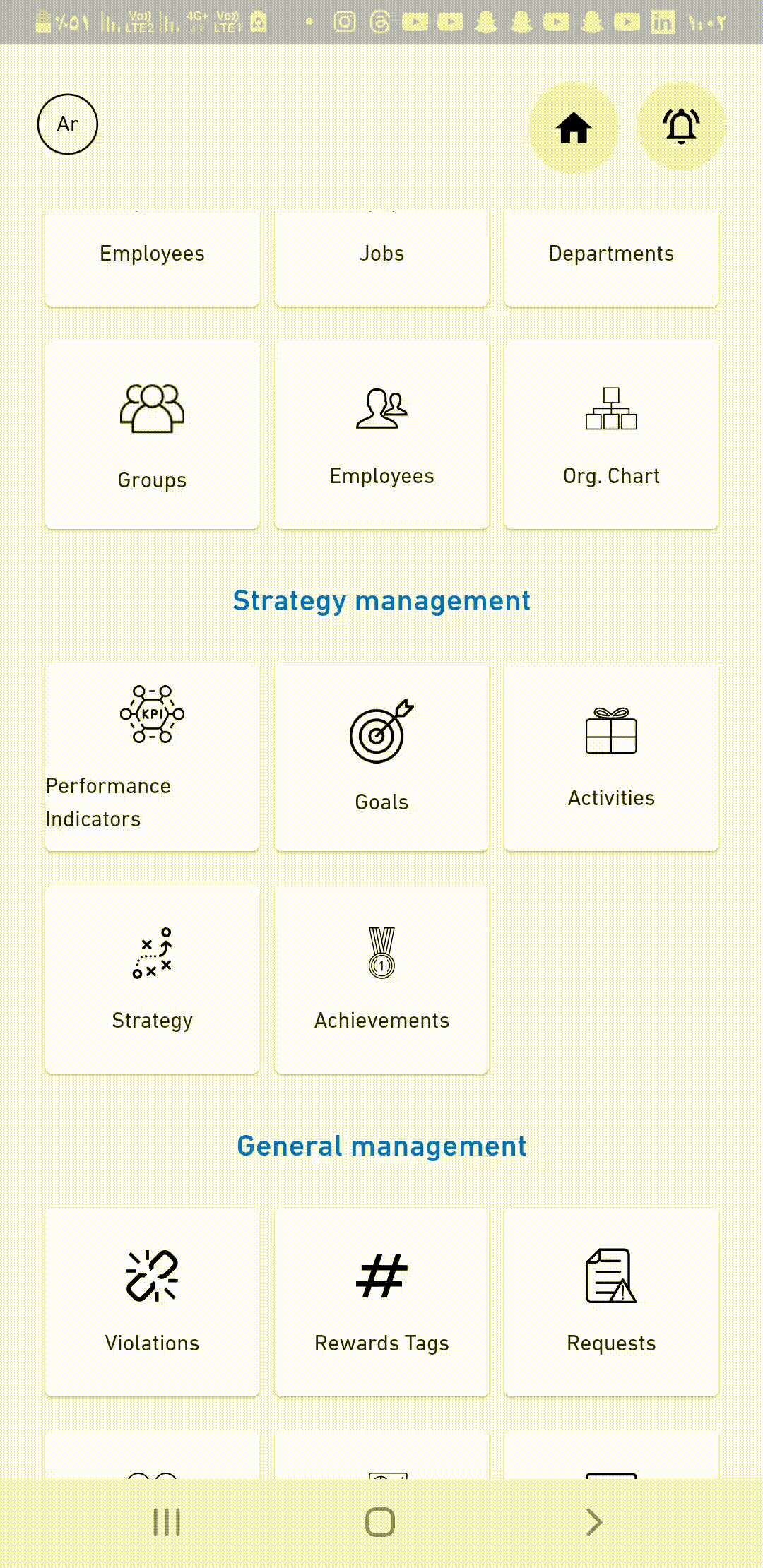Open the Employees card beside Groups

[381, 436]
